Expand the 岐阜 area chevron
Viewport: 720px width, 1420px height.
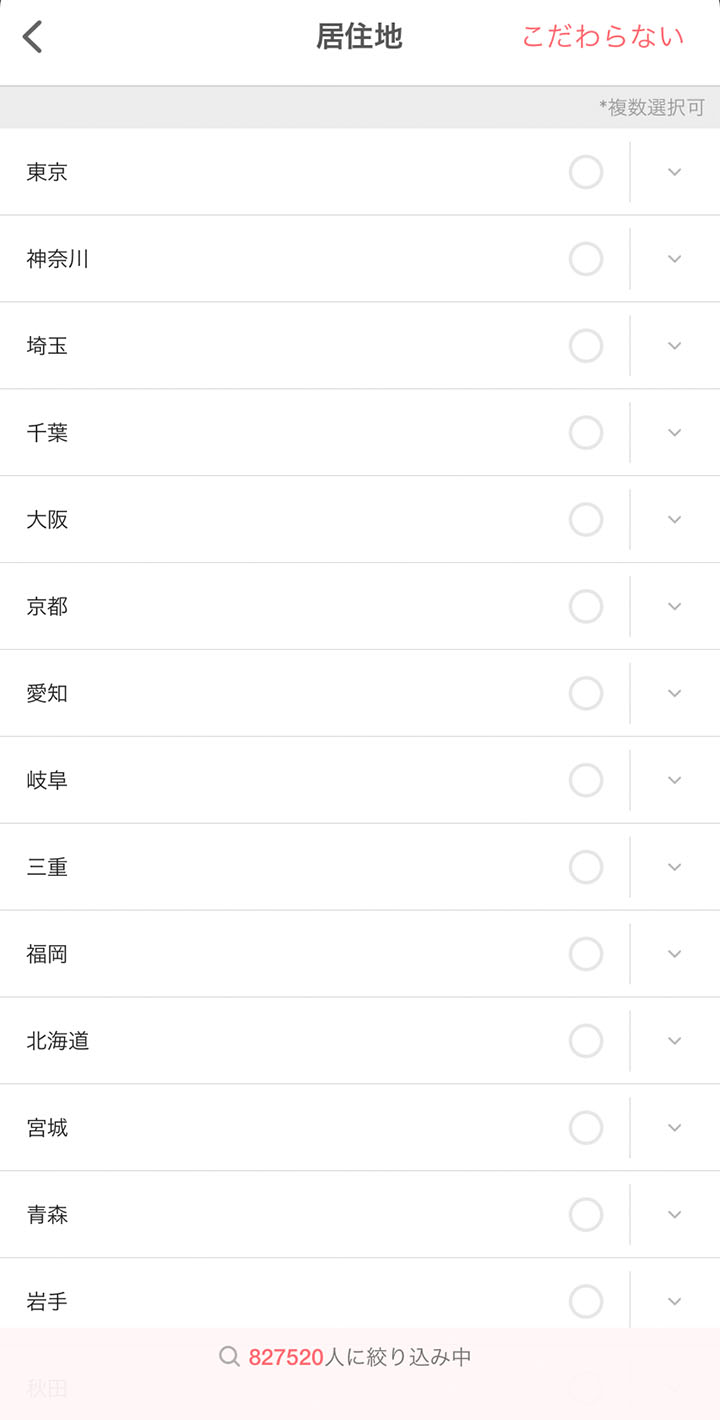(674, 780)
